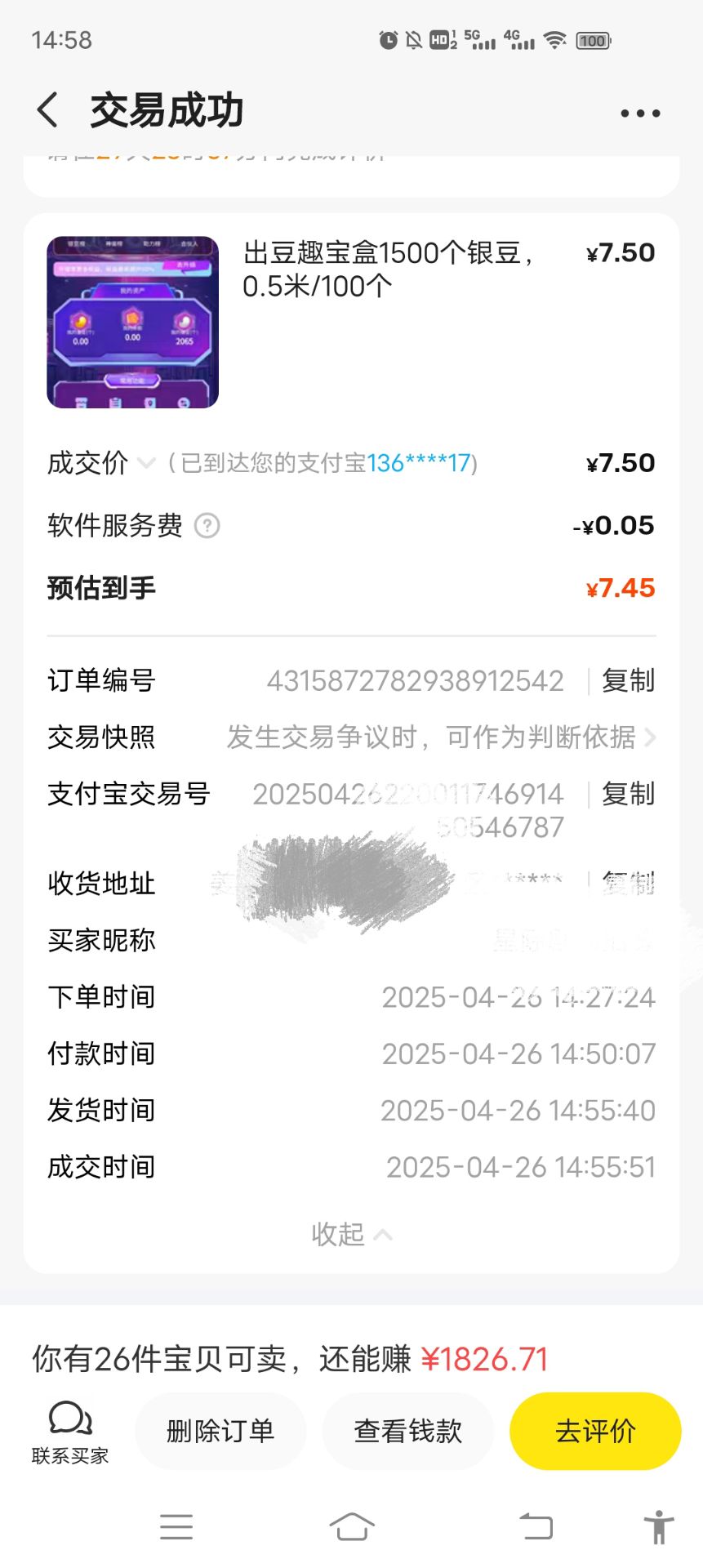This screenshot has width=703, height=1568.
Task: Open the system recent apps menu
Action: [176, 1526]
